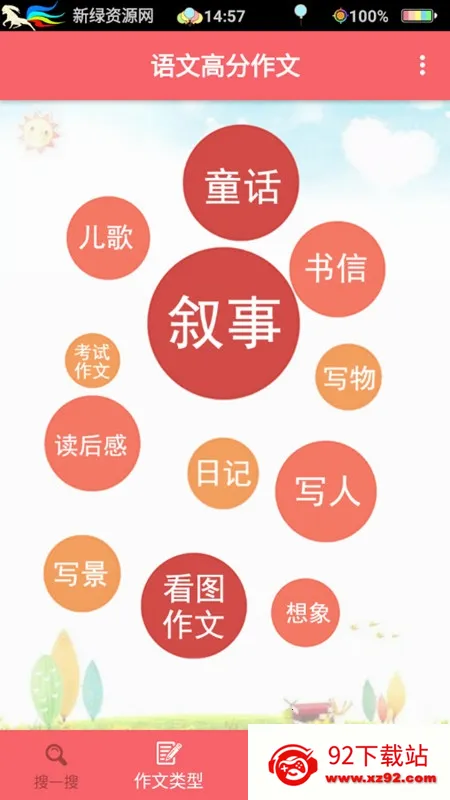Switch to the 搜一搜 tab
The height and width of the screenshot is (800, 450).
tap(56, 766)
